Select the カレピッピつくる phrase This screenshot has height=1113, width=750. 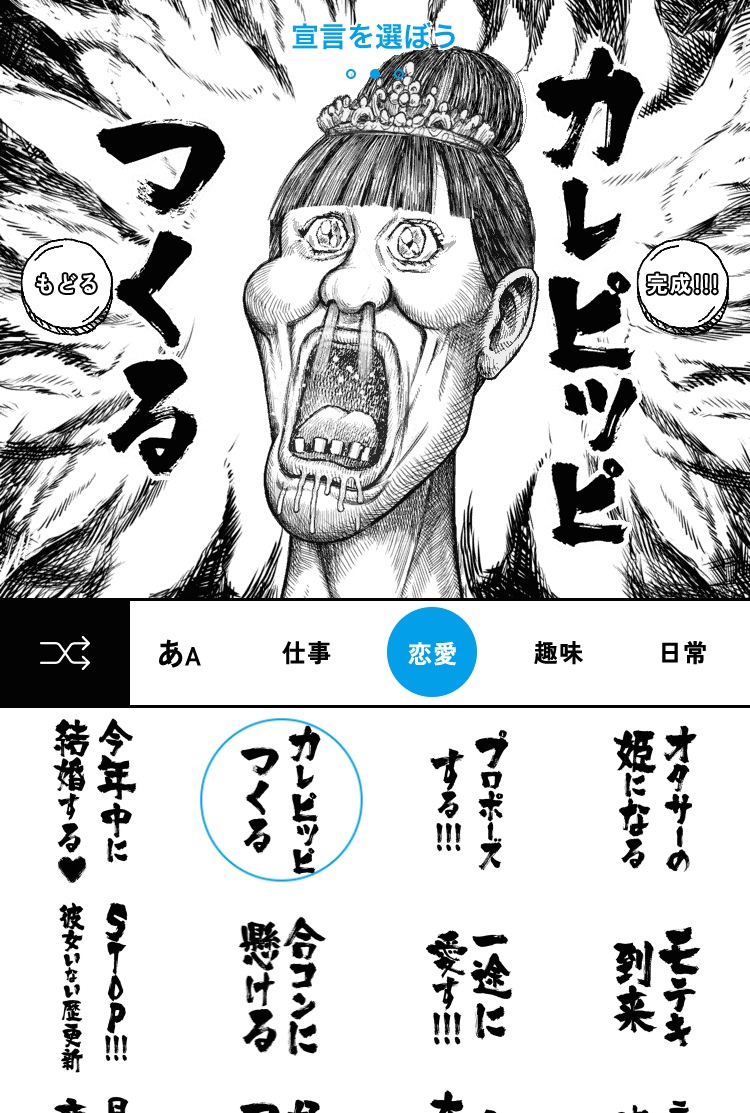point(281,800)
